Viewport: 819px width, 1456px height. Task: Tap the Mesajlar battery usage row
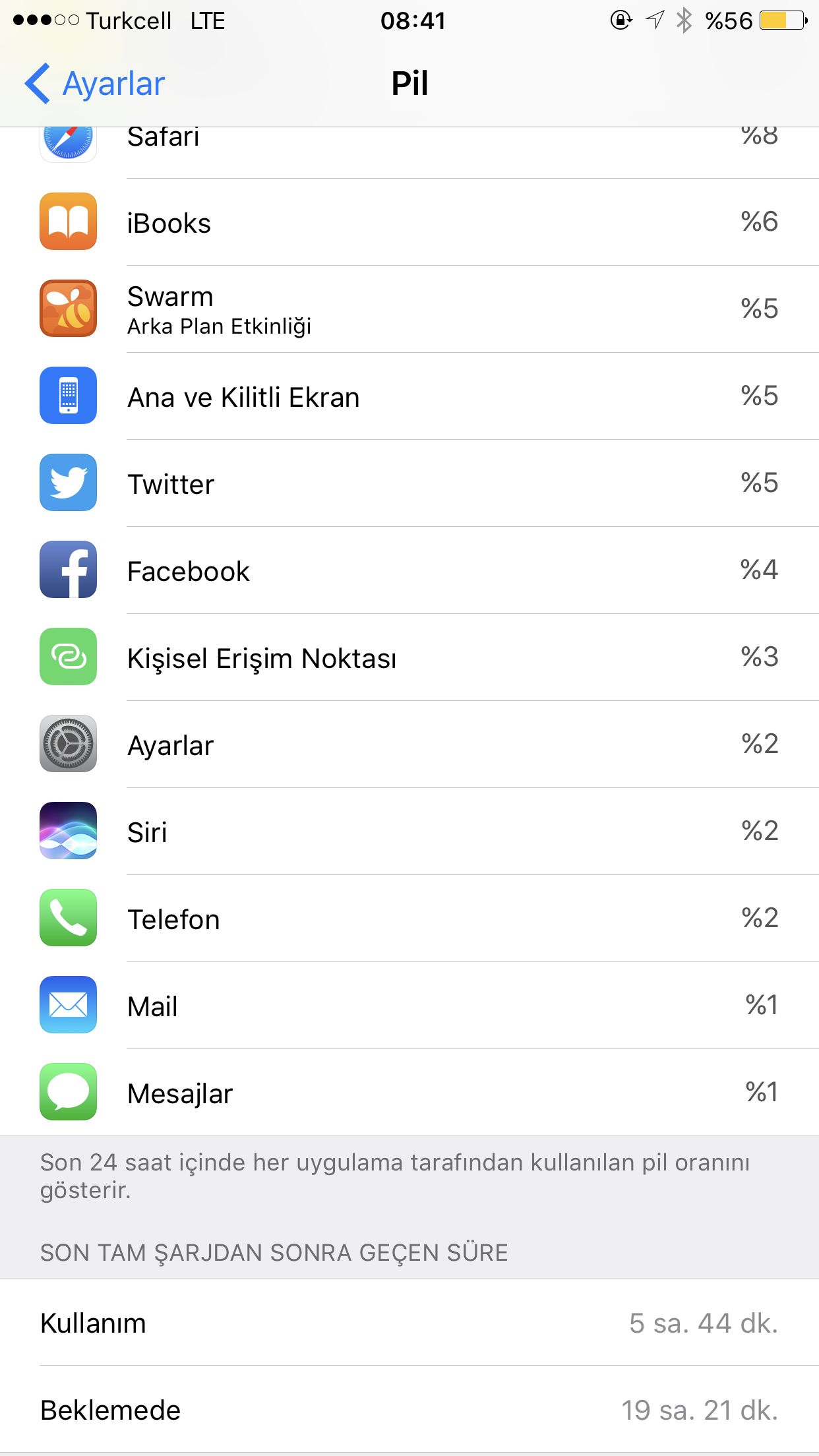pyautogui.click(x=409, y=1093)
